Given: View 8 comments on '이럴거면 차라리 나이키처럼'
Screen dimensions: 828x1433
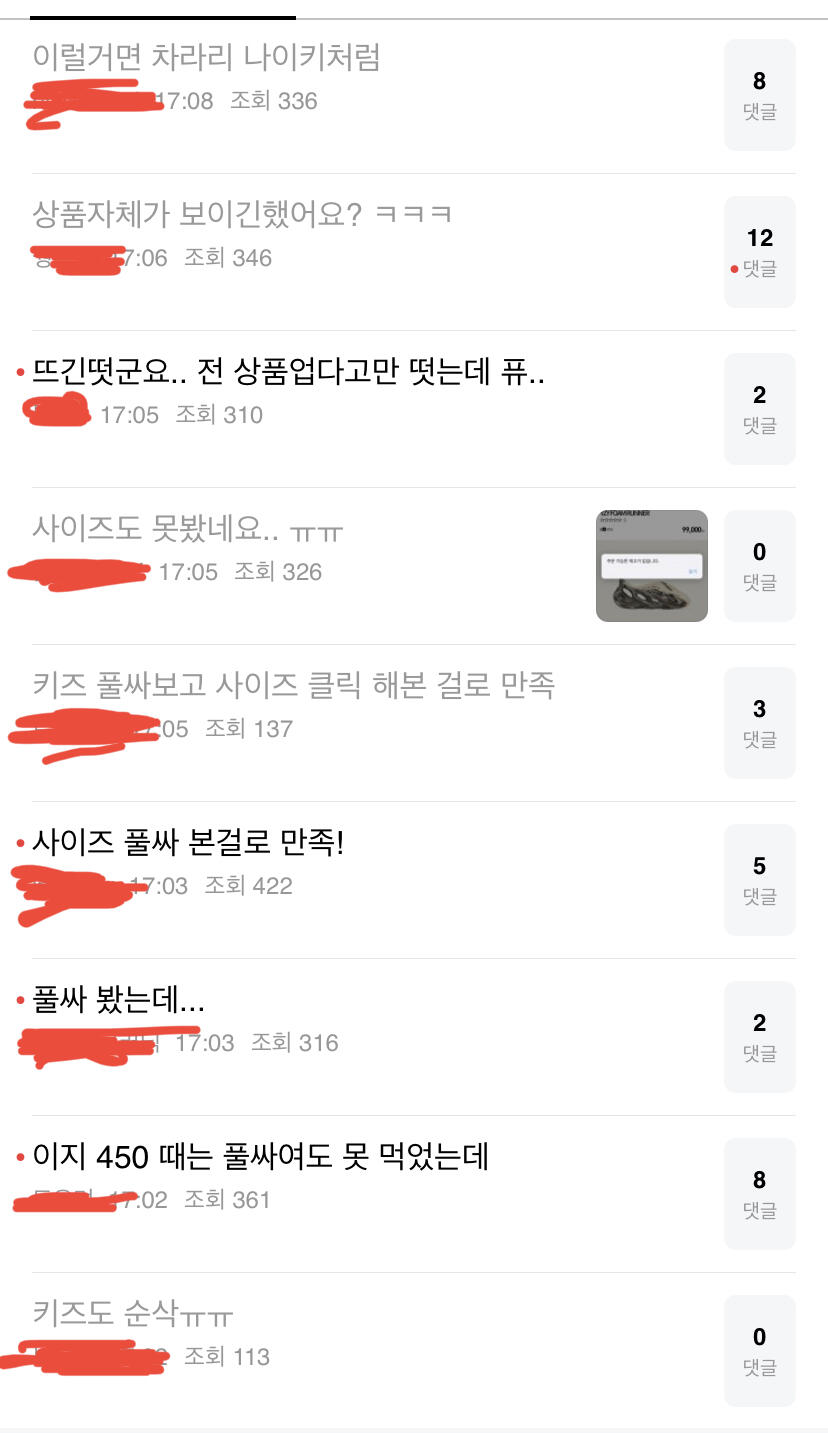Looking at the screenshot, I should [x=759, y=95].
